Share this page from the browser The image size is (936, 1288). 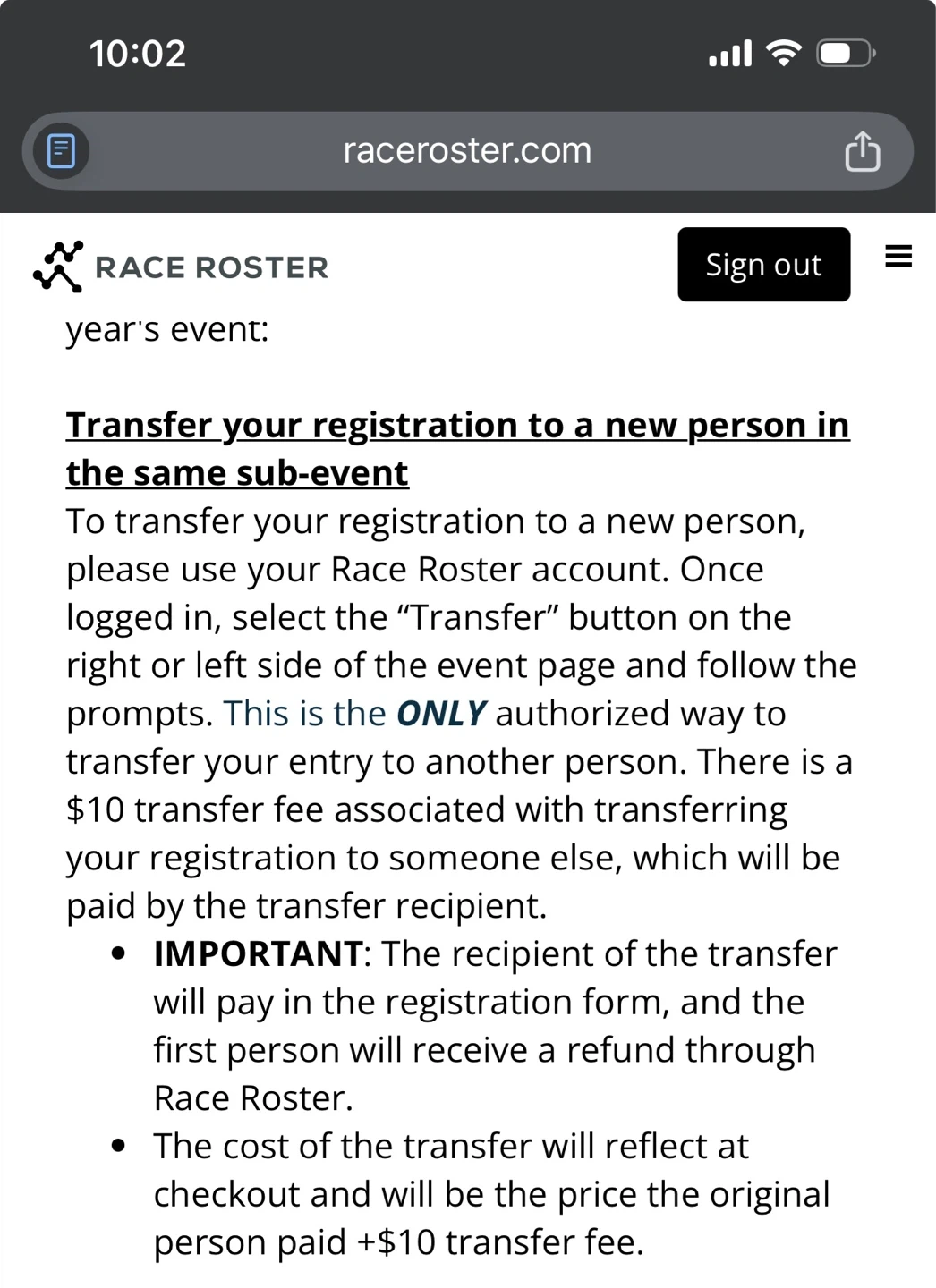tap(863, 150)
